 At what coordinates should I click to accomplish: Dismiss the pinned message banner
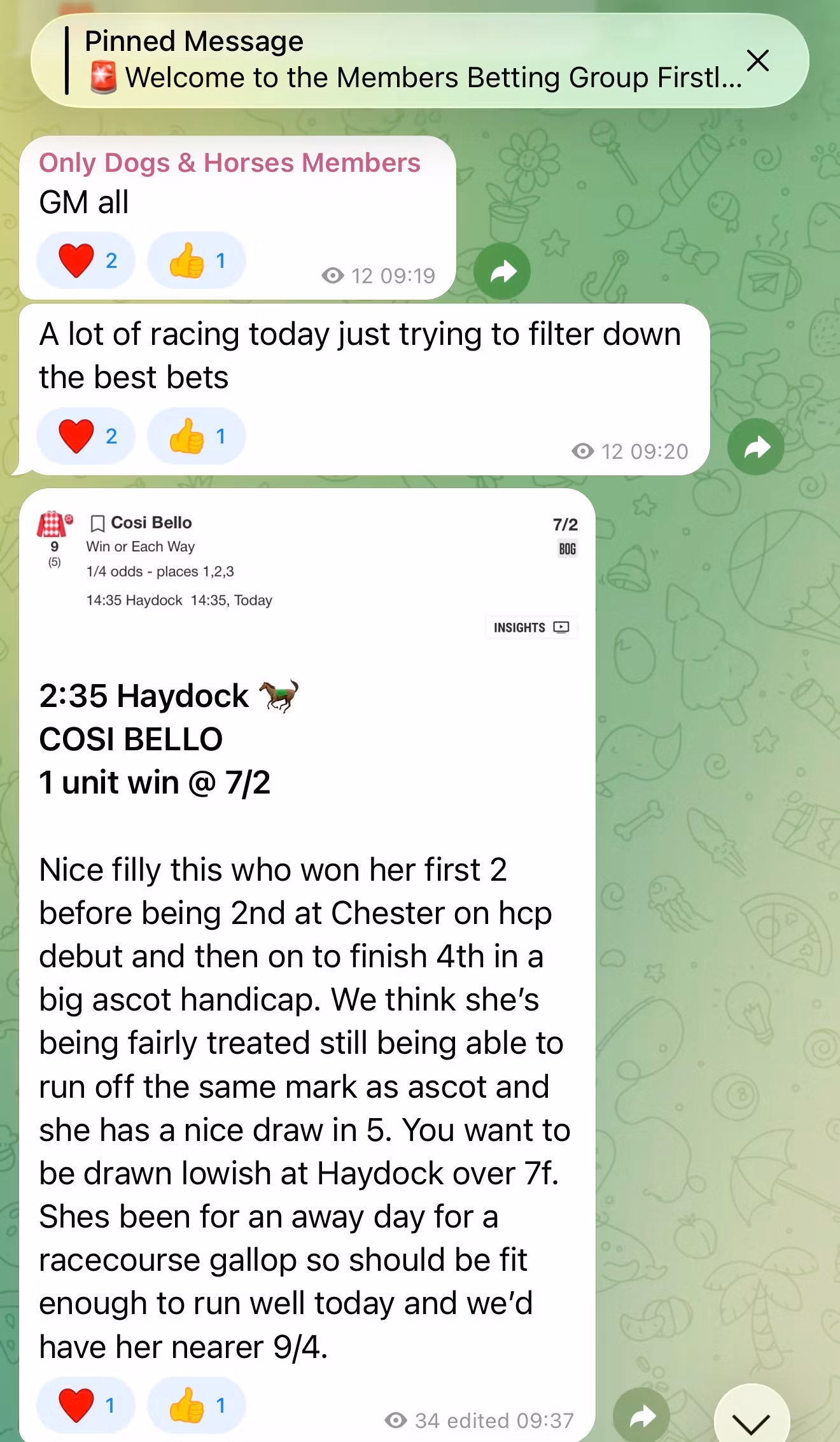(757, 60)
